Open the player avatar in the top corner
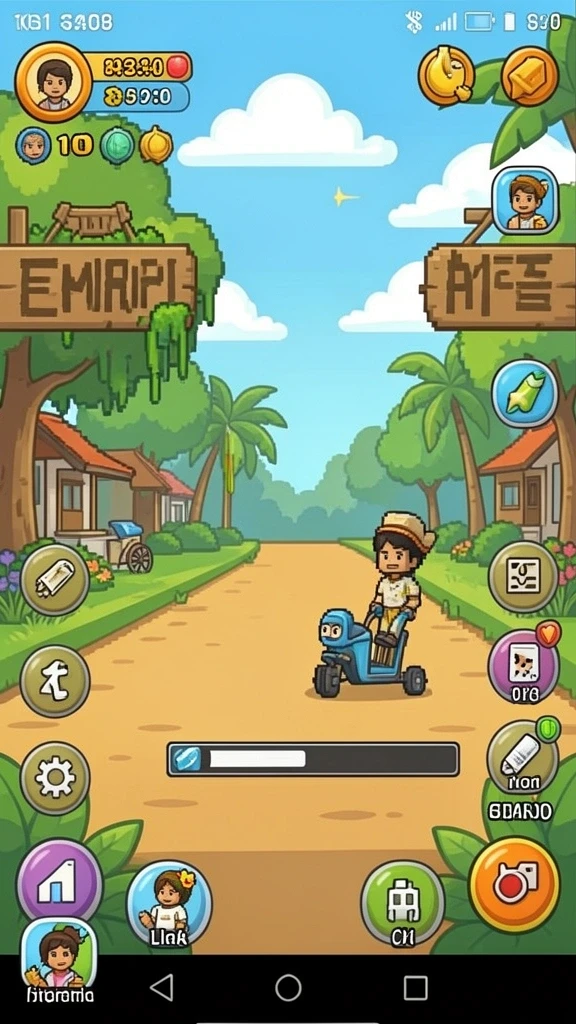Screen dimensions: 576x1024 click(54, 82)
